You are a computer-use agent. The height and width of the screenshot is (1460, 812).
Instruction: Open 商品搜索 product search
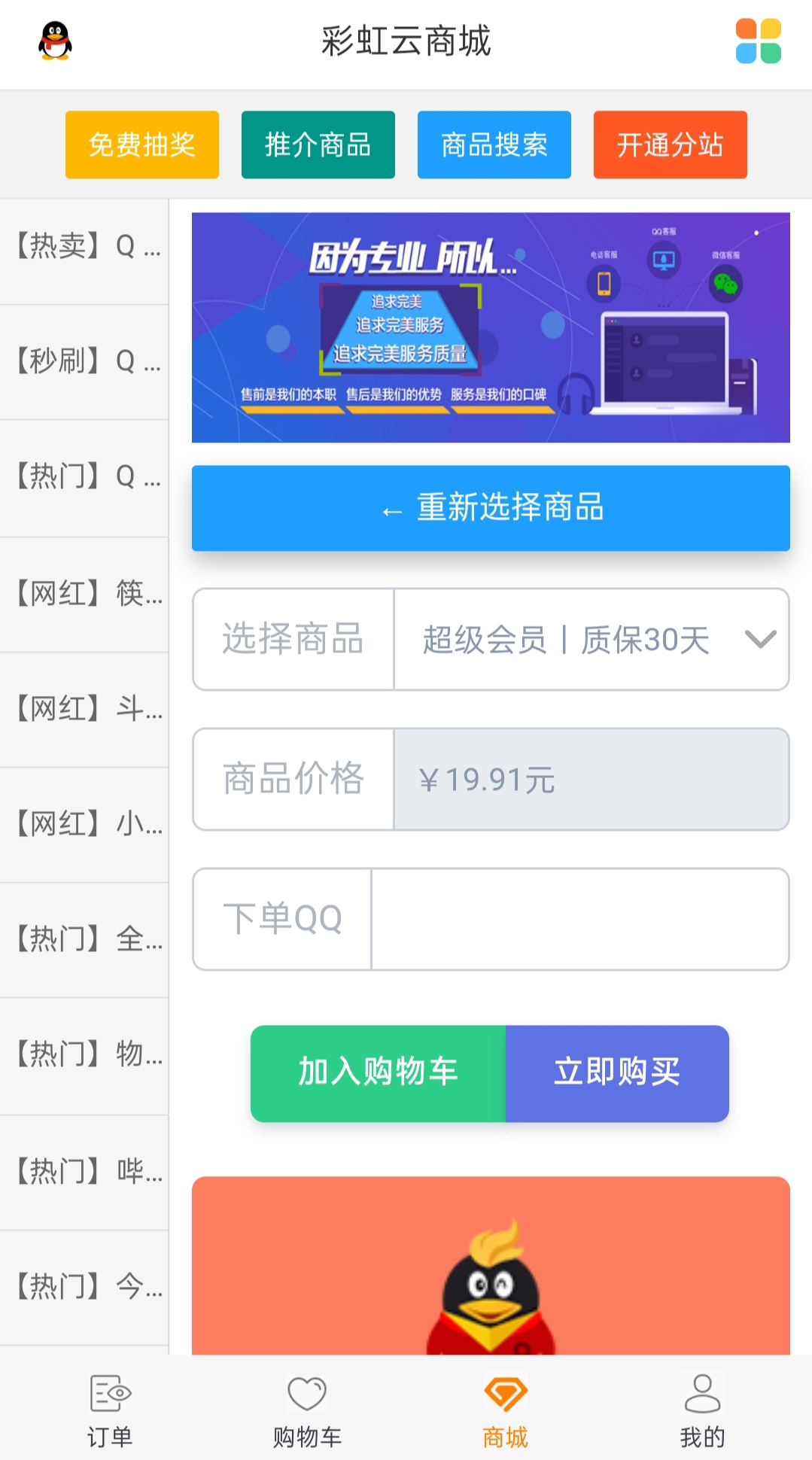(494, 144)
